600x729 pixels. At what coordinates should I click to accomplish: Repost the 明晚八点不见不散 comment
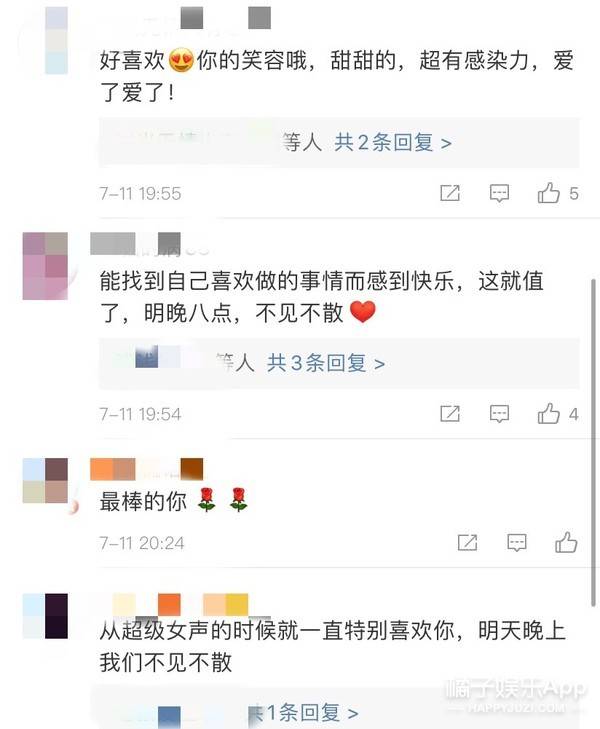click(450, 413)
